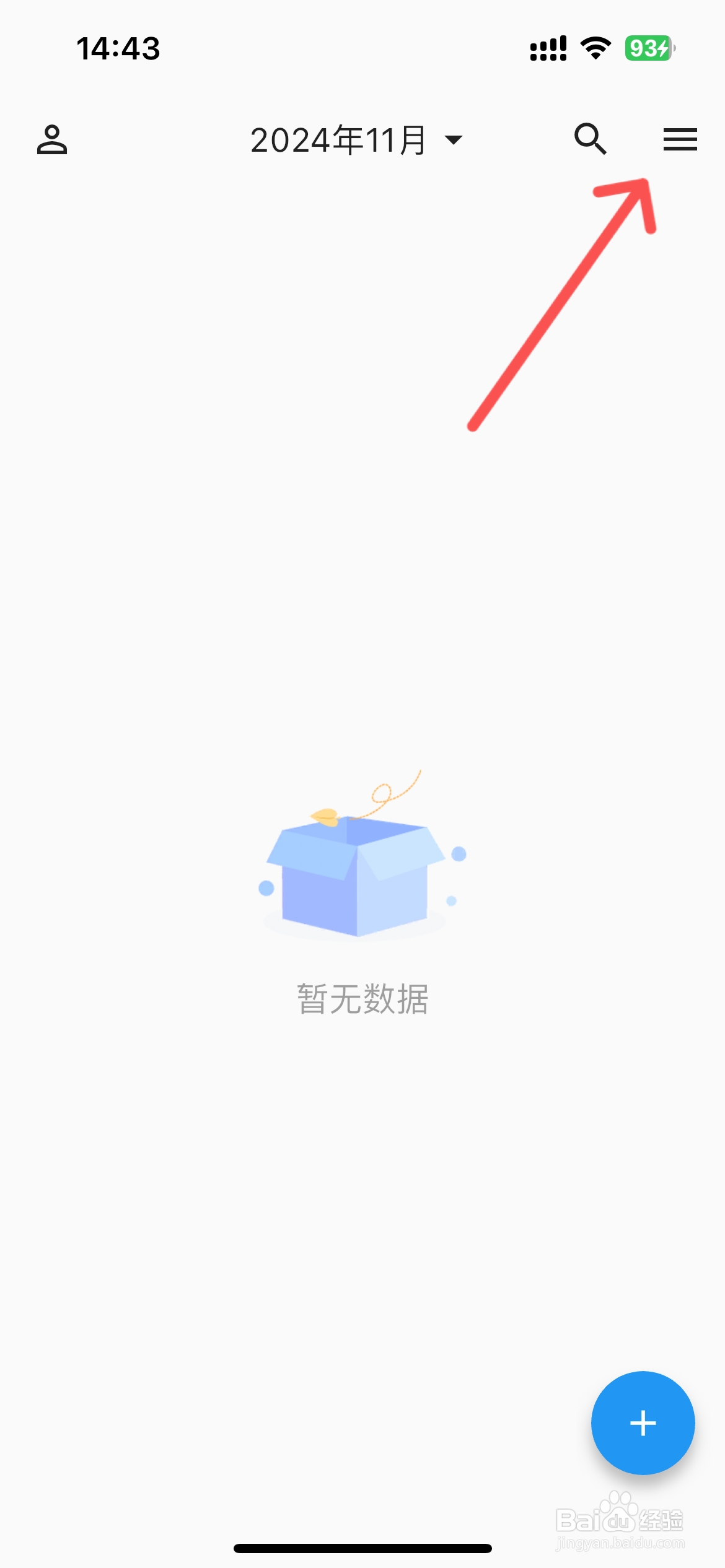
Task: Open the hamburger menu
Action: coord(680,139)
